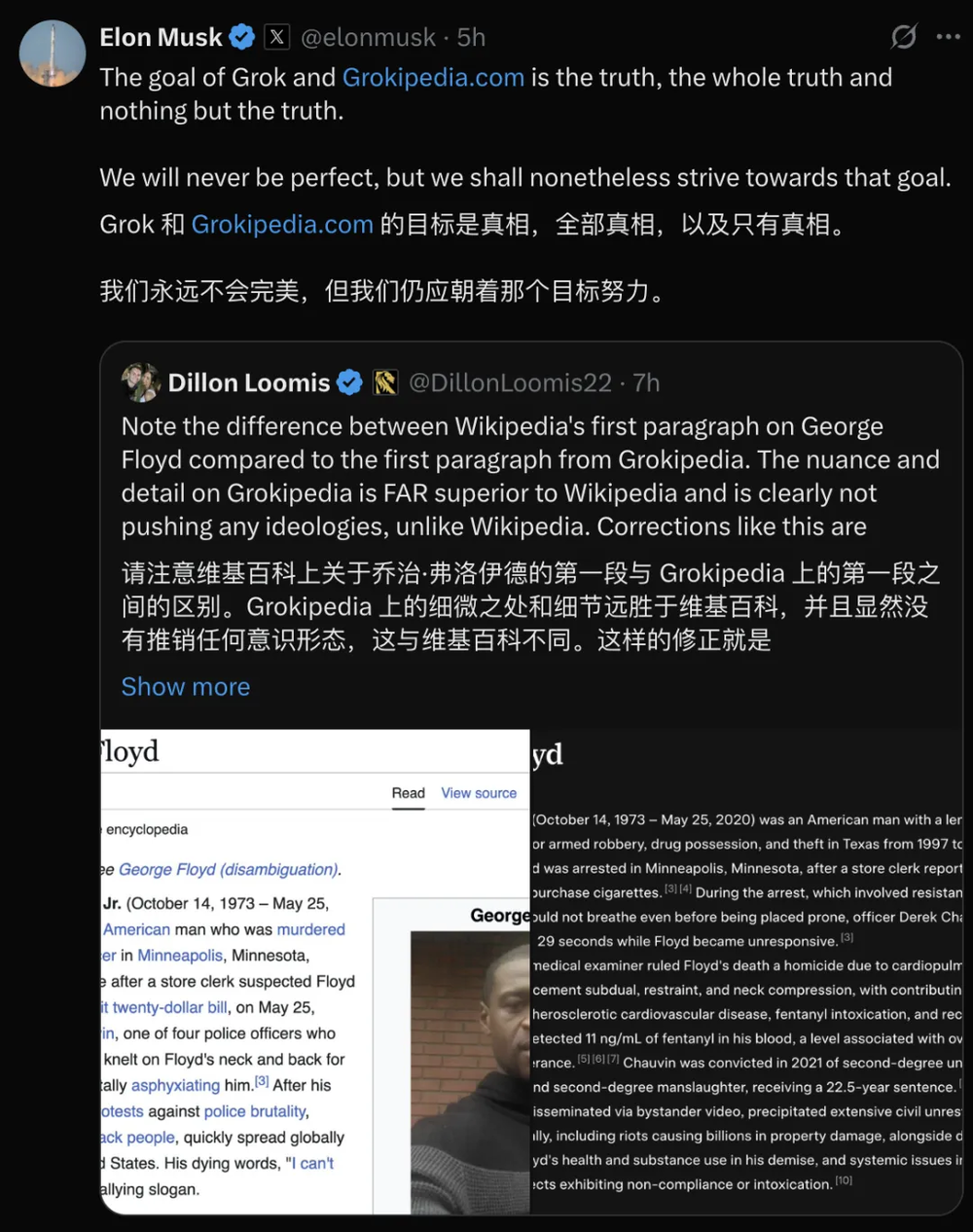Viewport: 973px width, 1232px height.
Task: Expand the quoted post with Show more
Action: [x=185, y=687]
